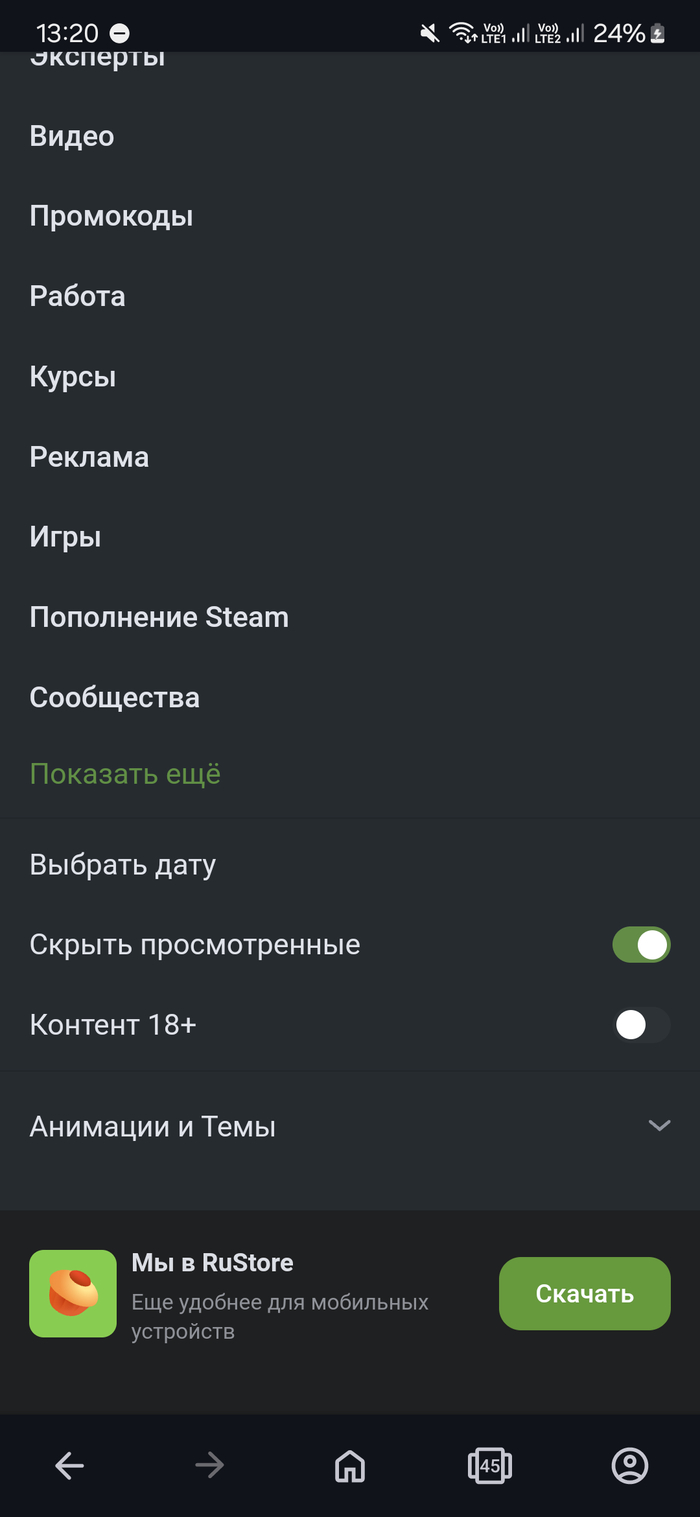
Task: Go back with the browser back arrow
Action: click(x=69, y=1466)
